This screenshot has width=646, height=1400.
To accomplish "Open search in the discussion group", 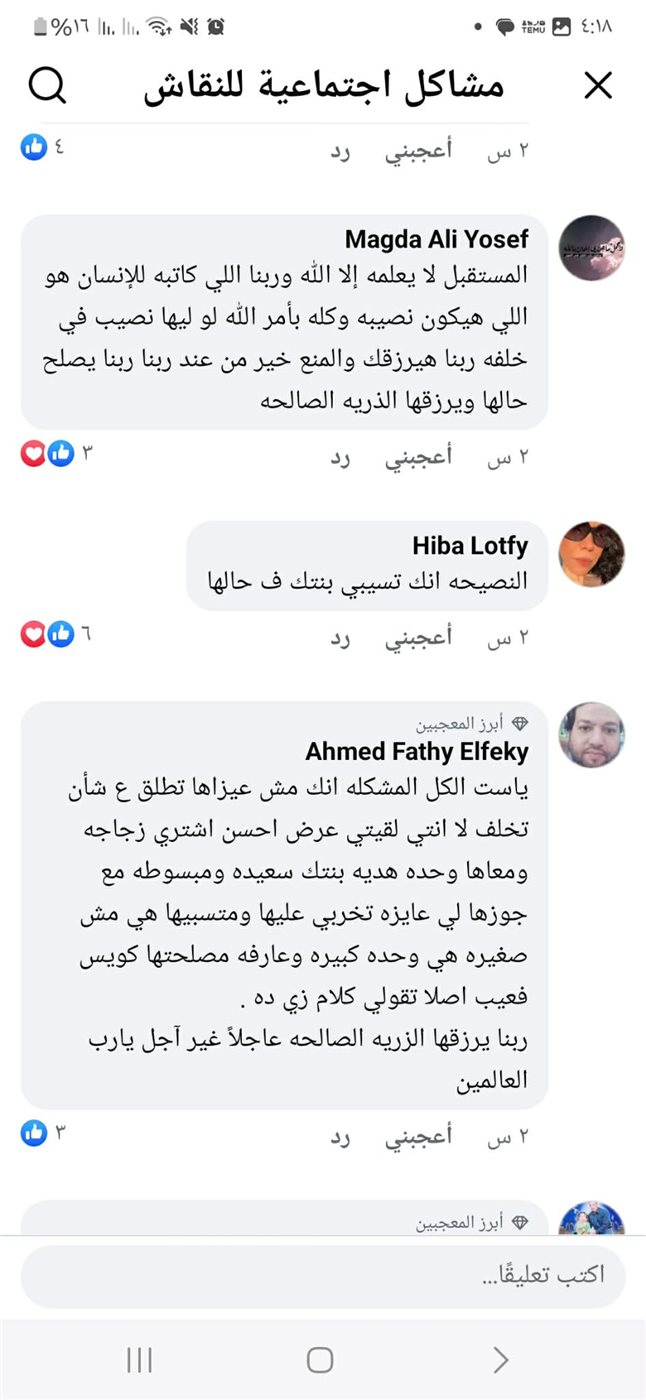I will (x=47, y=87).
